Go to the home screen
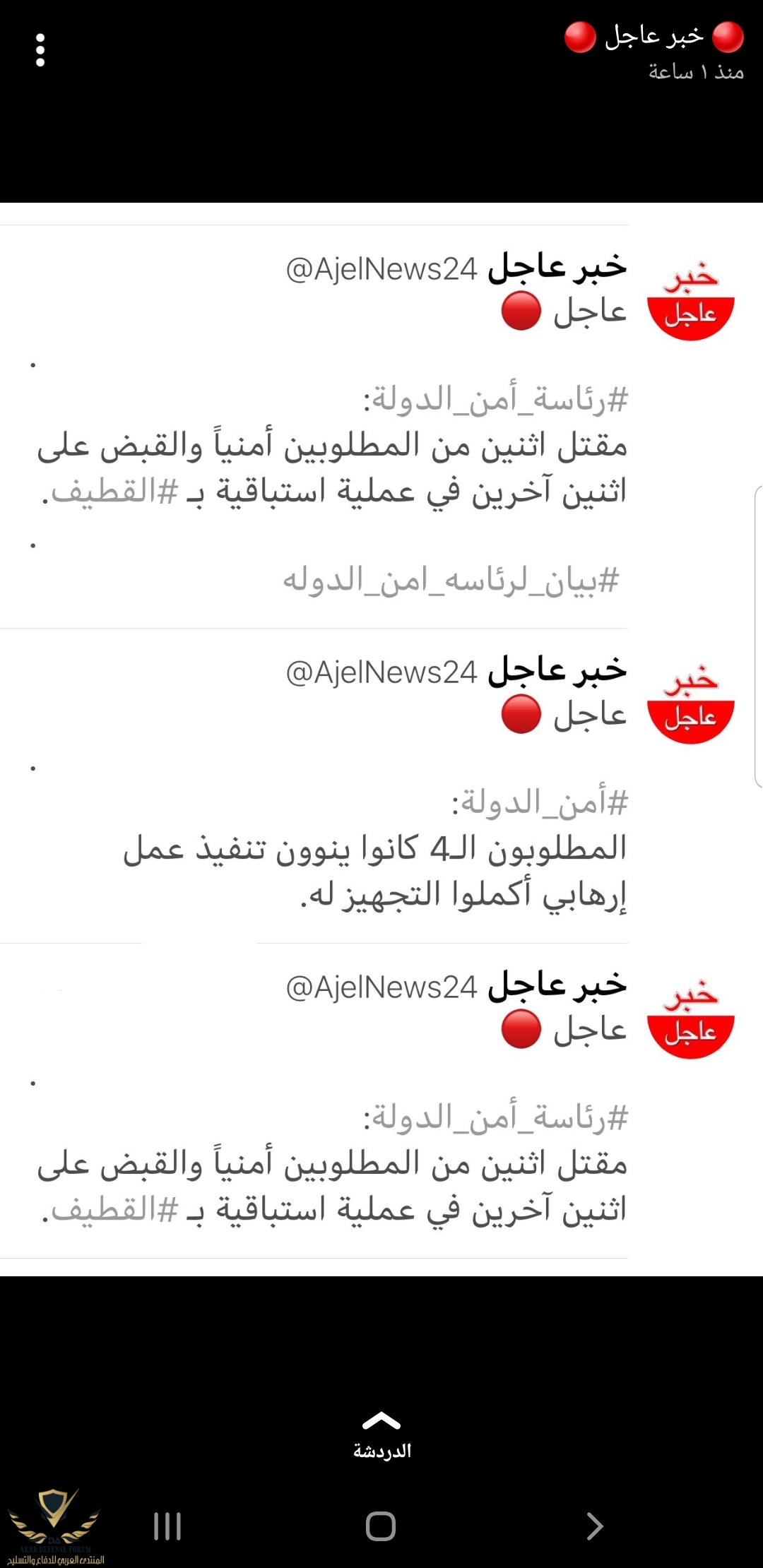The height and width of the screenshot is (1568, 763). click(381, 1526)
